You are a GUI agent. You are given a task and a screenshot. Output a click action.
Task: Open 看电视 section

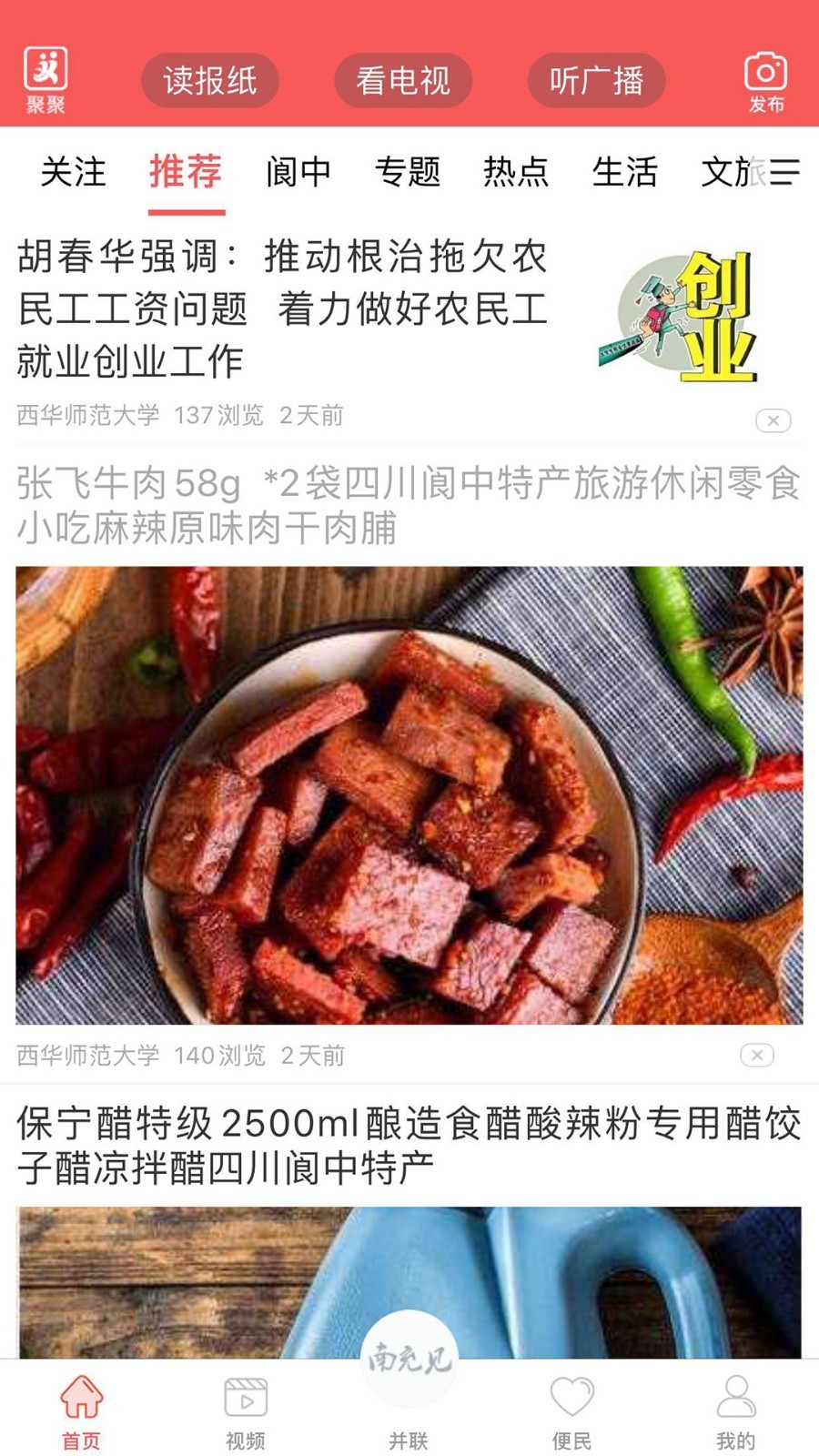point(403,81)
